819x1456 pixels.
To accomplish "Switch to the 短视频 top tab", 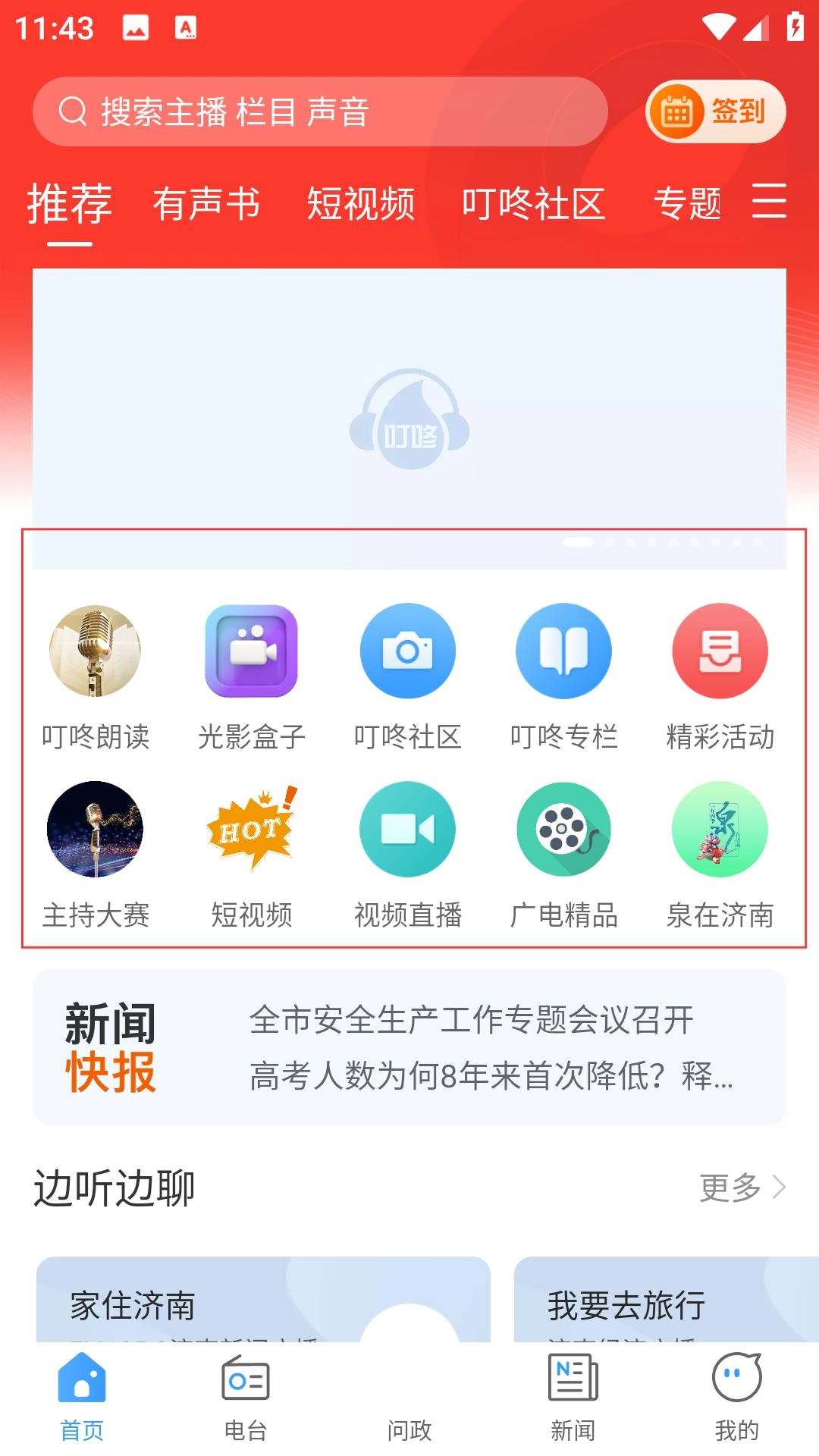I will pyautogui.click(x=361, y=204).
